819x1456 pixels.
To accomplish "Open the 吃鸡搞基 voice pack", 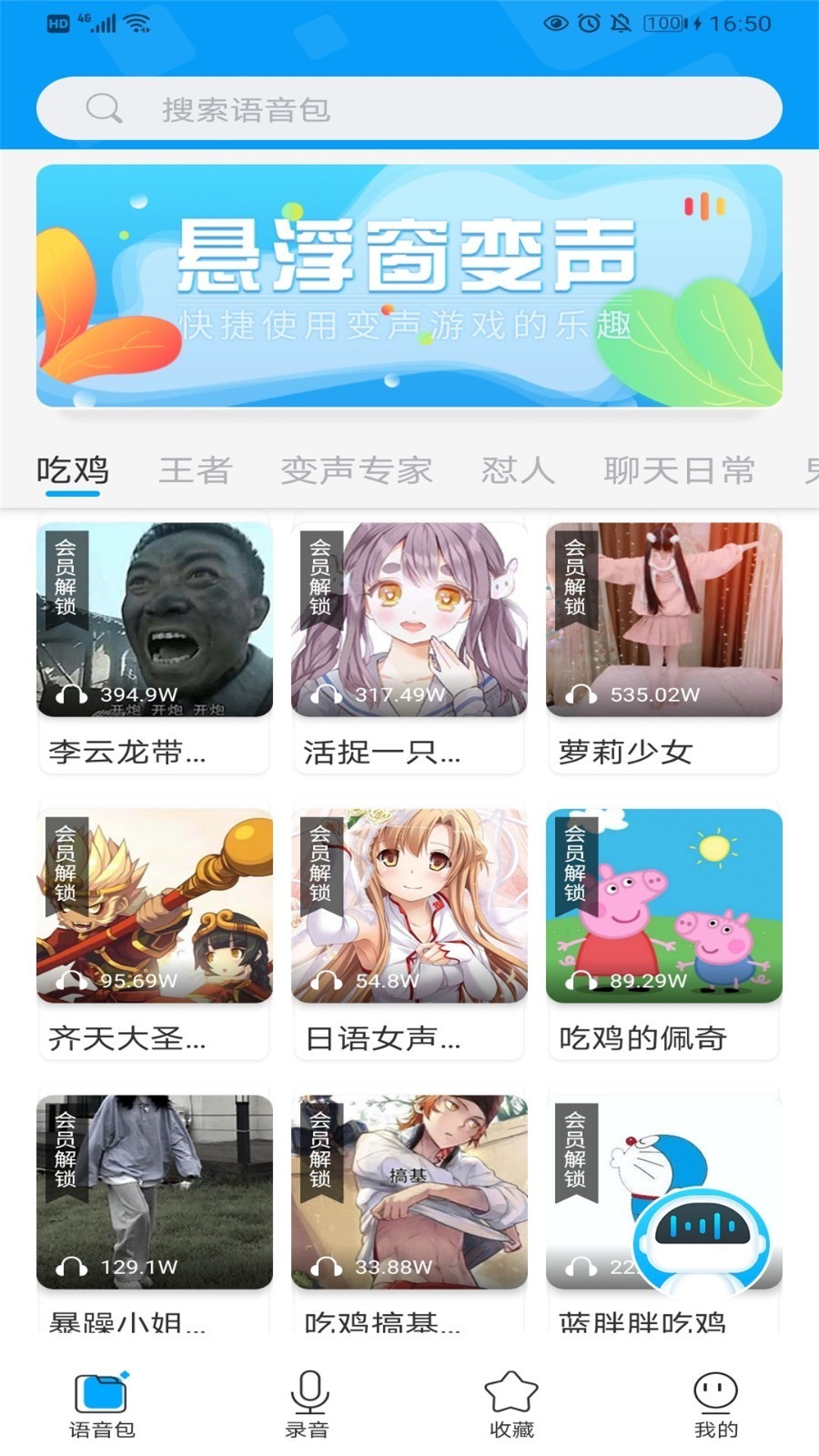I will pyautogui.click(x=409, y=1210).
